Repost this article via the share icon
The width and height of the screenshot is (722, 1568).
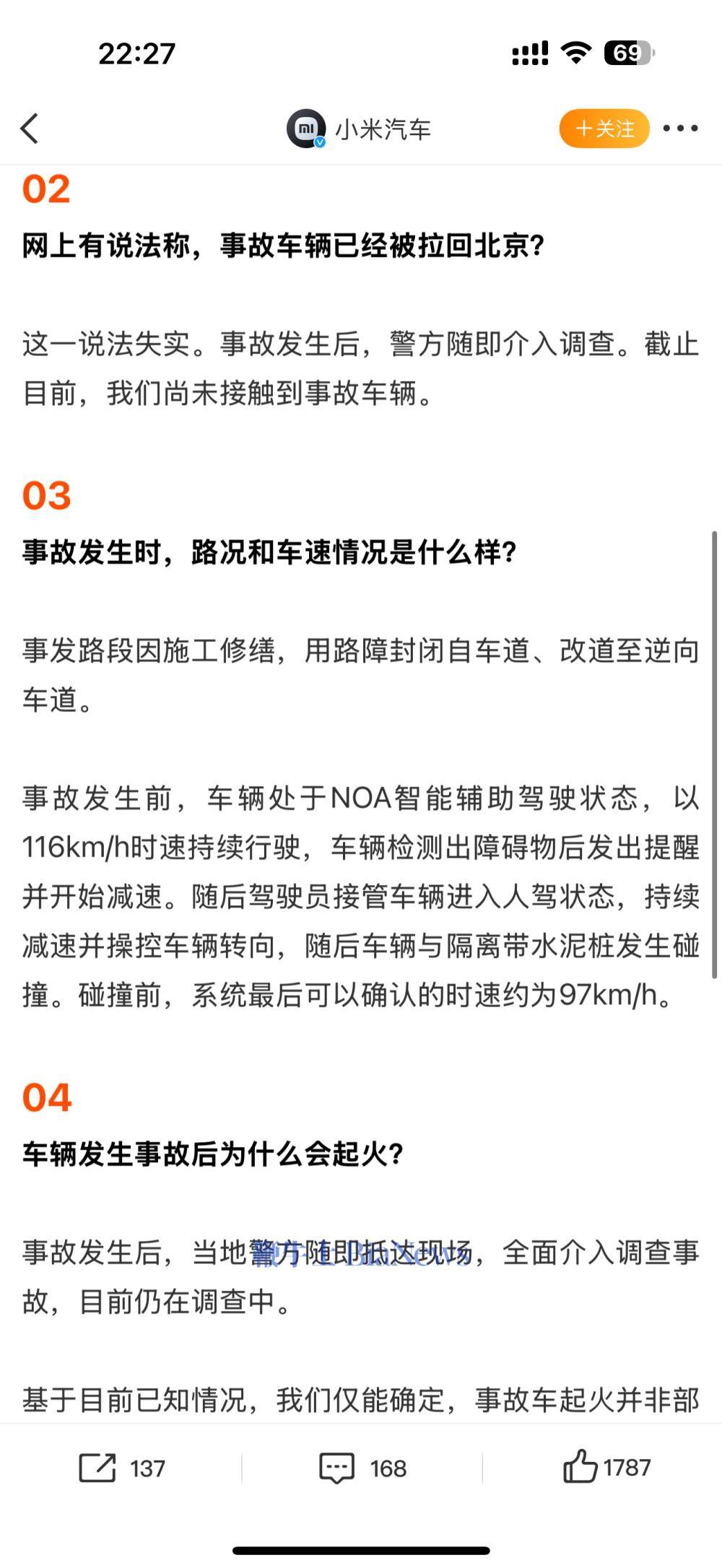coord(97,1468)
